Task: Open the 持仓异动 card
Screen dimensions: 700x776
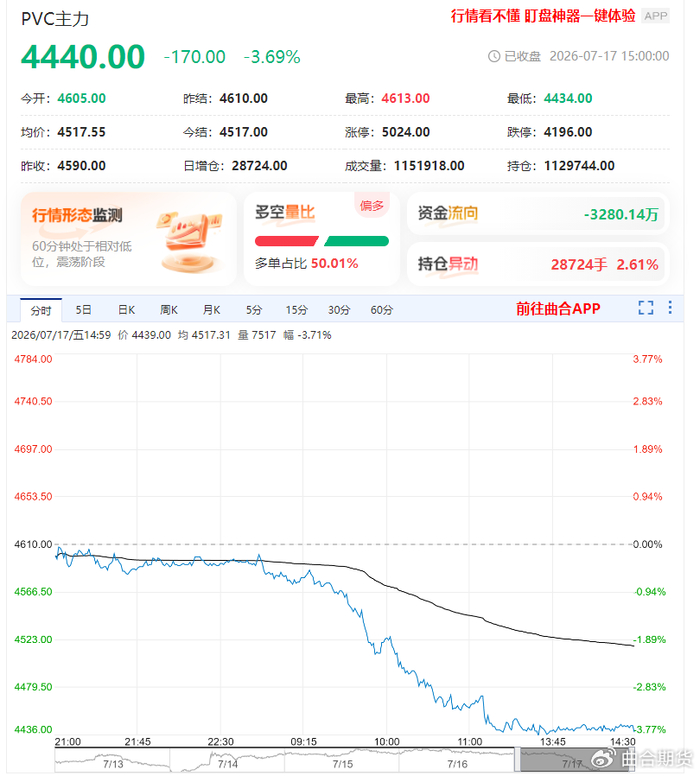Action: [538, 264]
